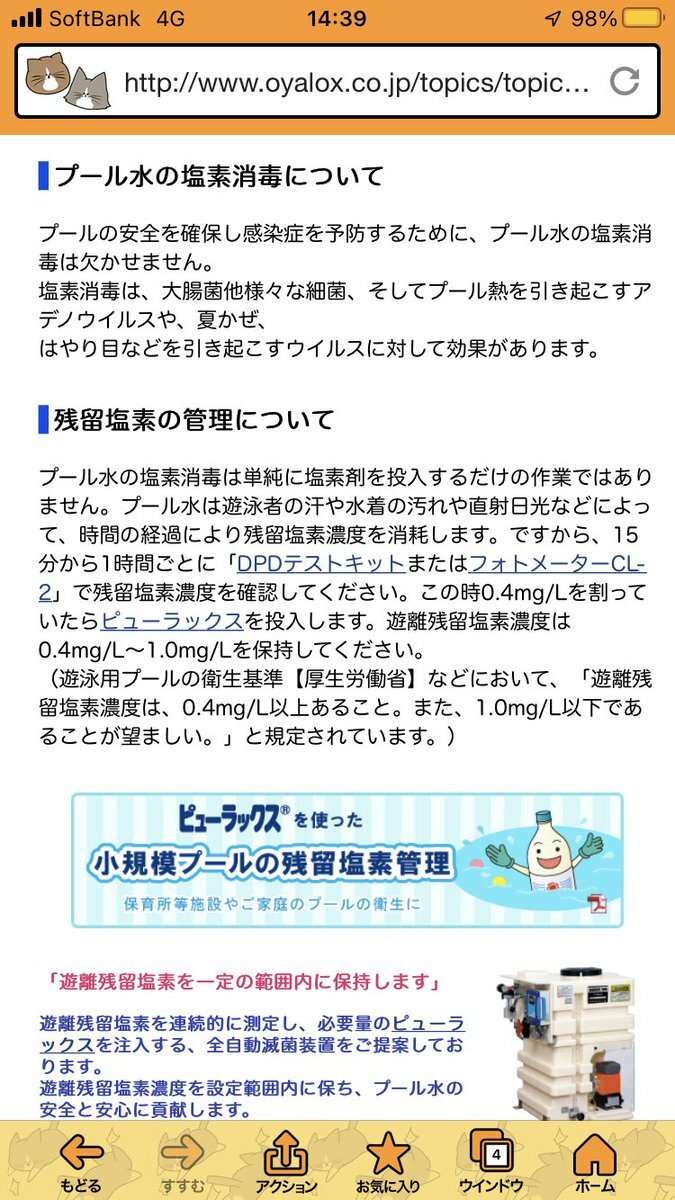Viewport: 675px width, 1200px height.
Task: Follow the underlined ピューラックス link about dosing below 0.4mg/L
Action: coord(172,621)
